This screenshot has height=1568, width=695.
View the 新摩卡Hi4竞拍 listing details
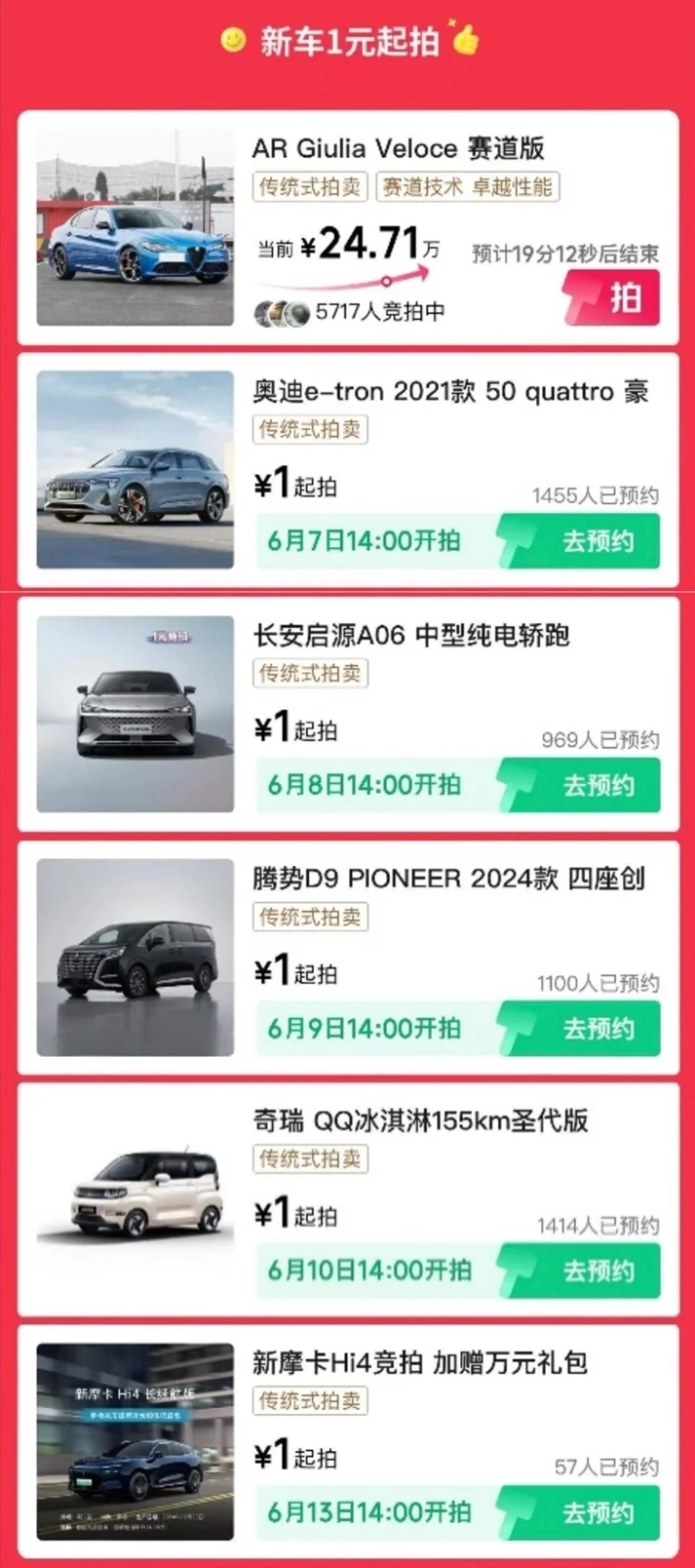point(419,1362)
